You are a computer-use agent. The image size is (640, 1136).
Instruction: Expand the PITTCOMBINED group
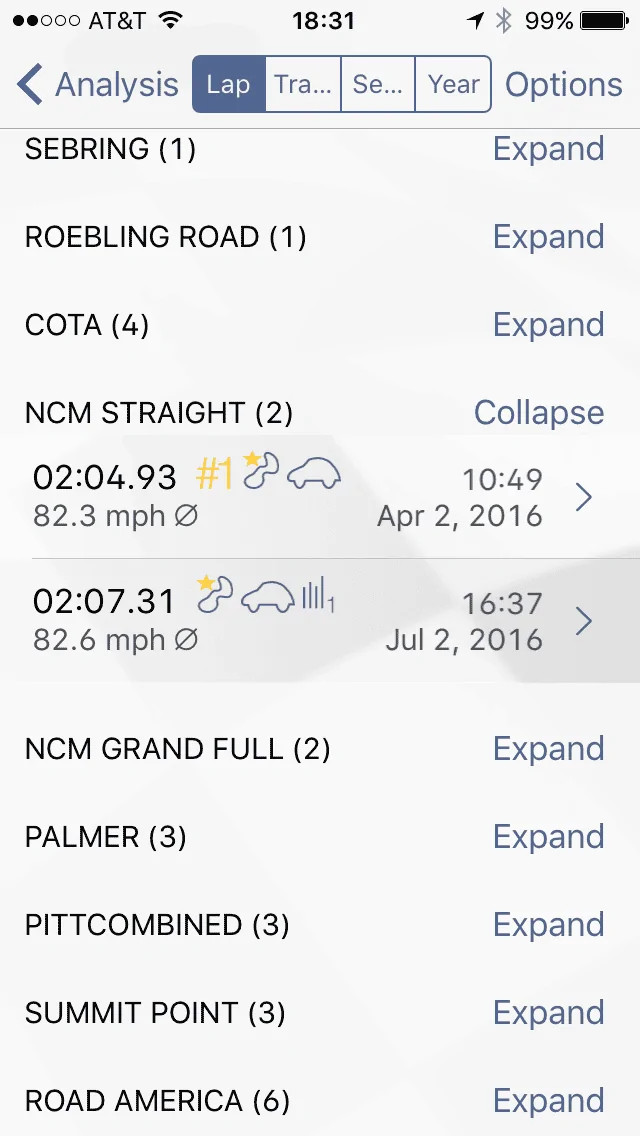tap(549, 924)
